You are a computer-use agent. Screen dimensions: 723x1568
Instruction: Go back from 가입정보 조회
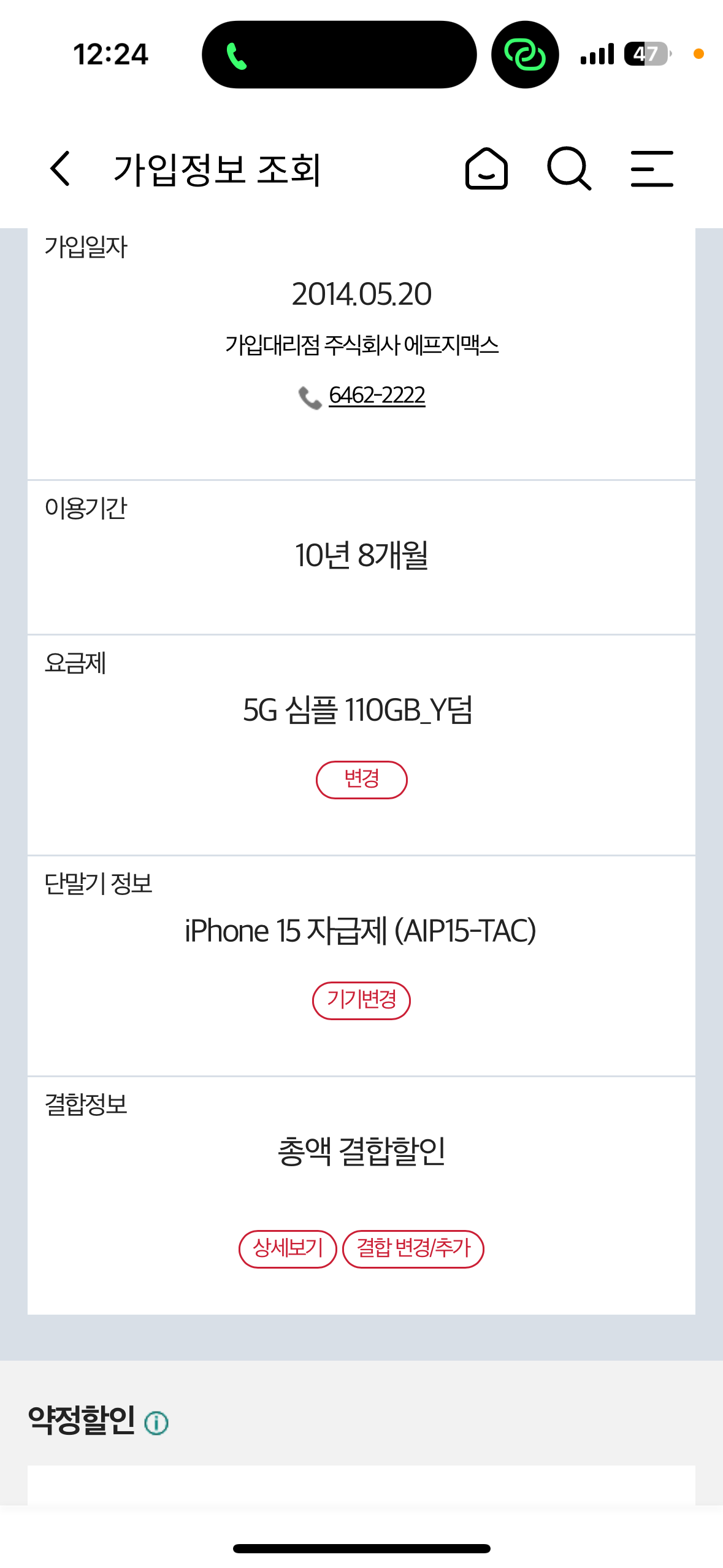pos(60,169)
